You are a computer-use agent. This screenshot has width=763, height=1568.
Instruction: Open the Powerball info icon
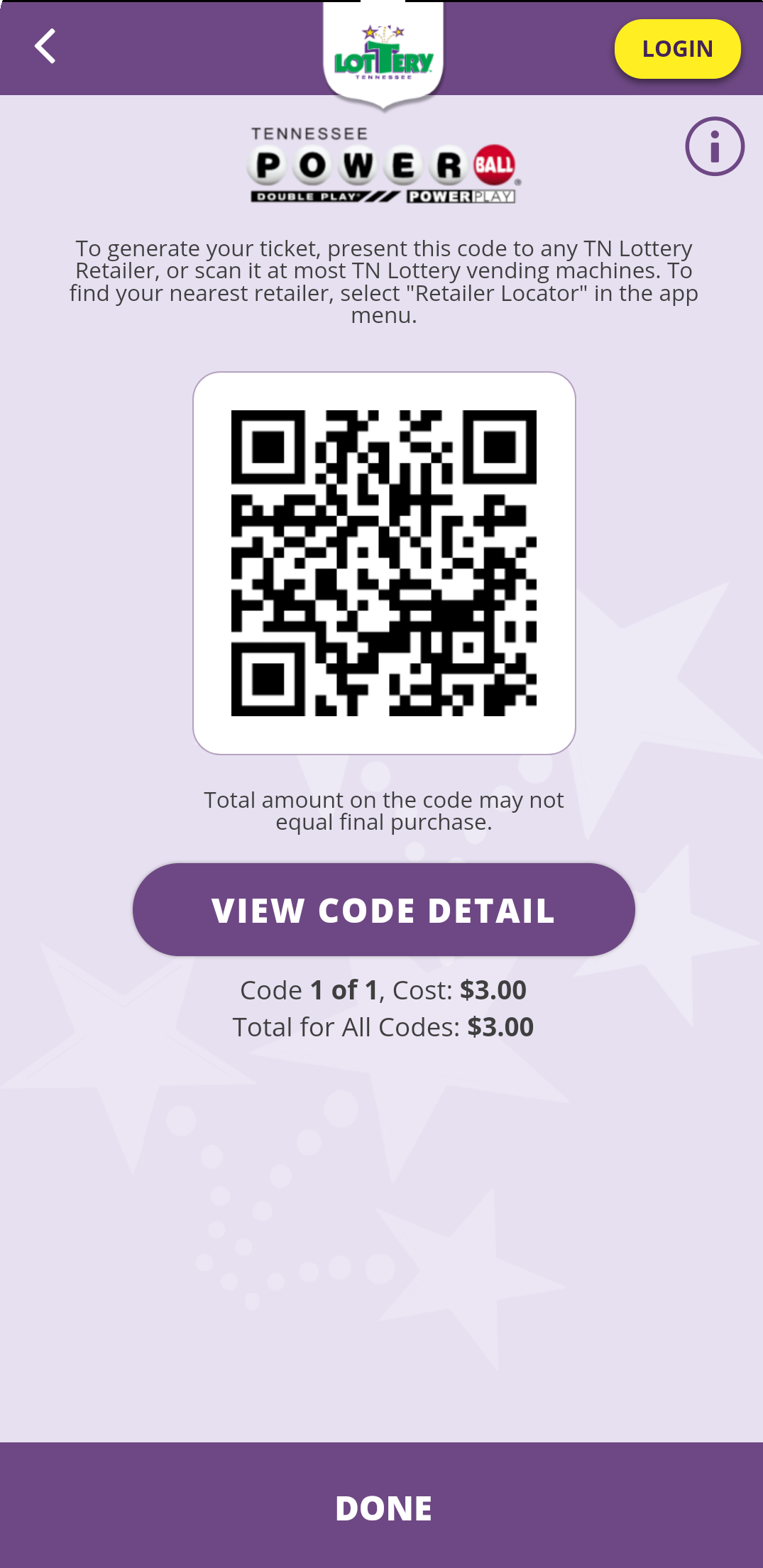coord(714,147)
